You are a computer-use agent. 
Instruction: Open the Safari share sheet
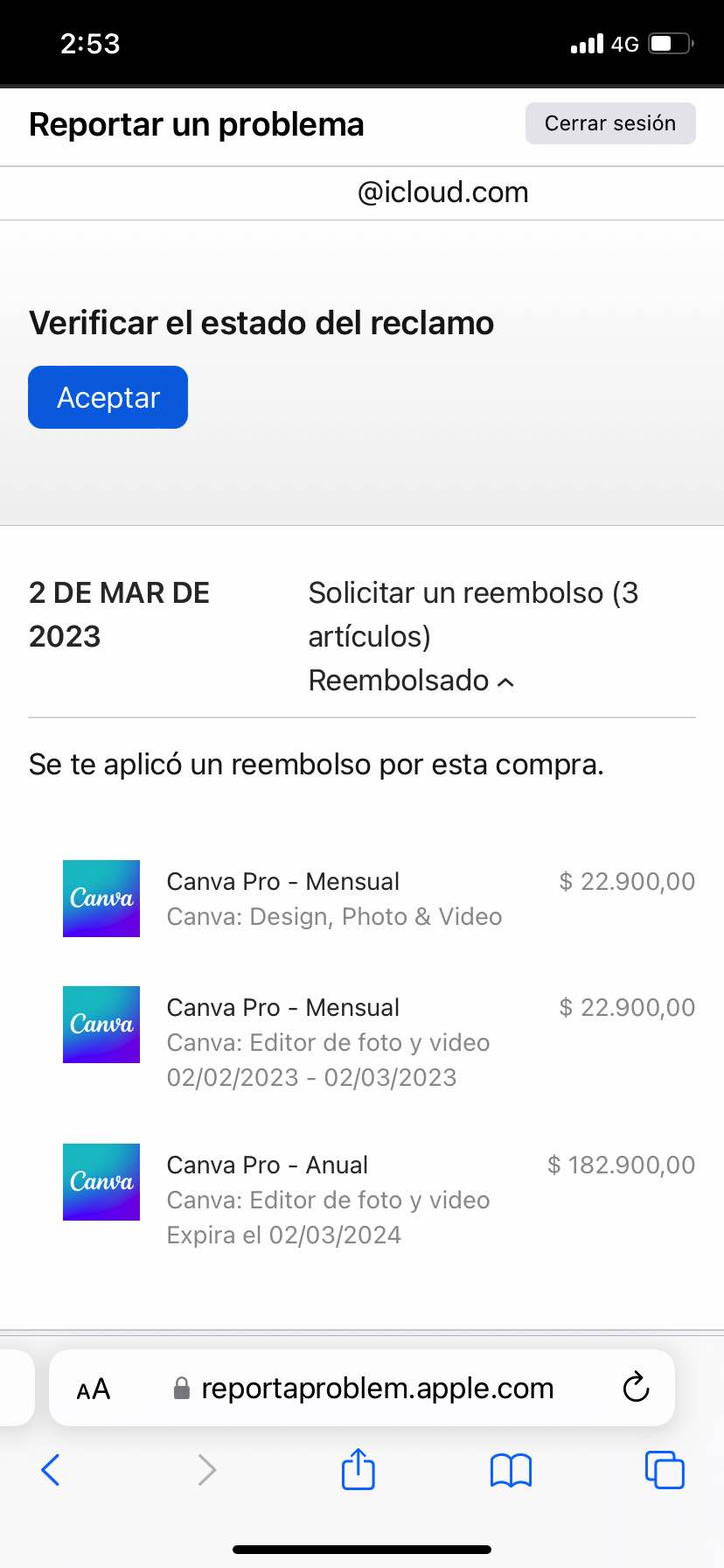(x=358, y=1469)
